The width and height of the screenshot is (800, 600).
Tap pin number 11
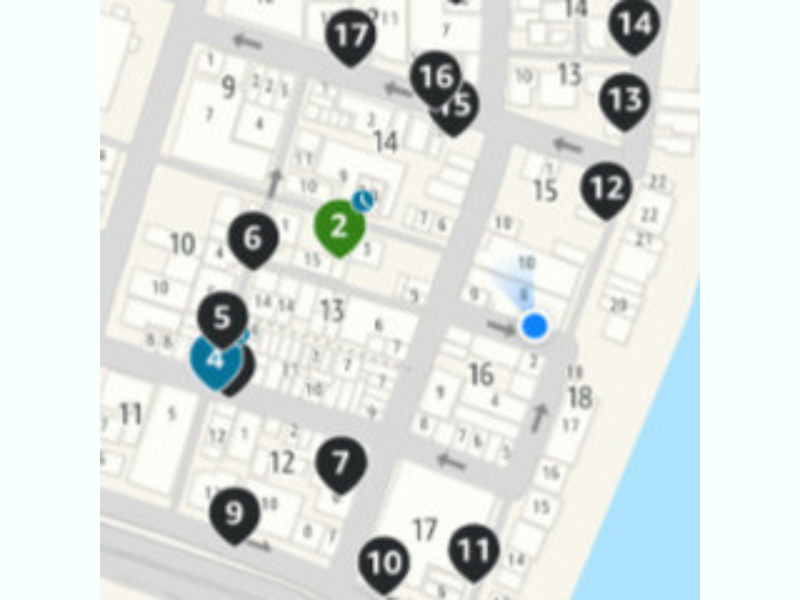pyautogui.click(x=474, y=550)
